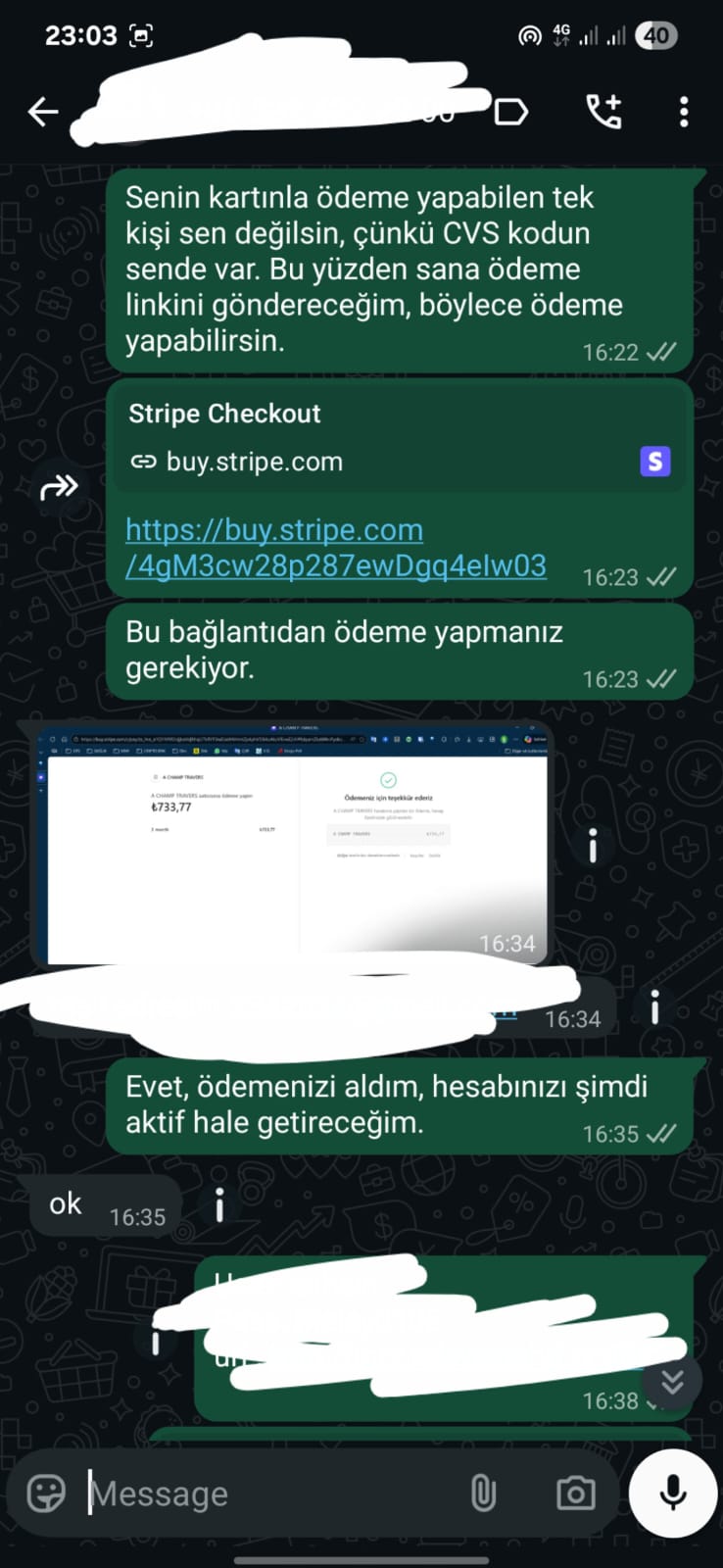
Task: Tap the info icon beside the "ok" message
Action: tap(219, 1205)
